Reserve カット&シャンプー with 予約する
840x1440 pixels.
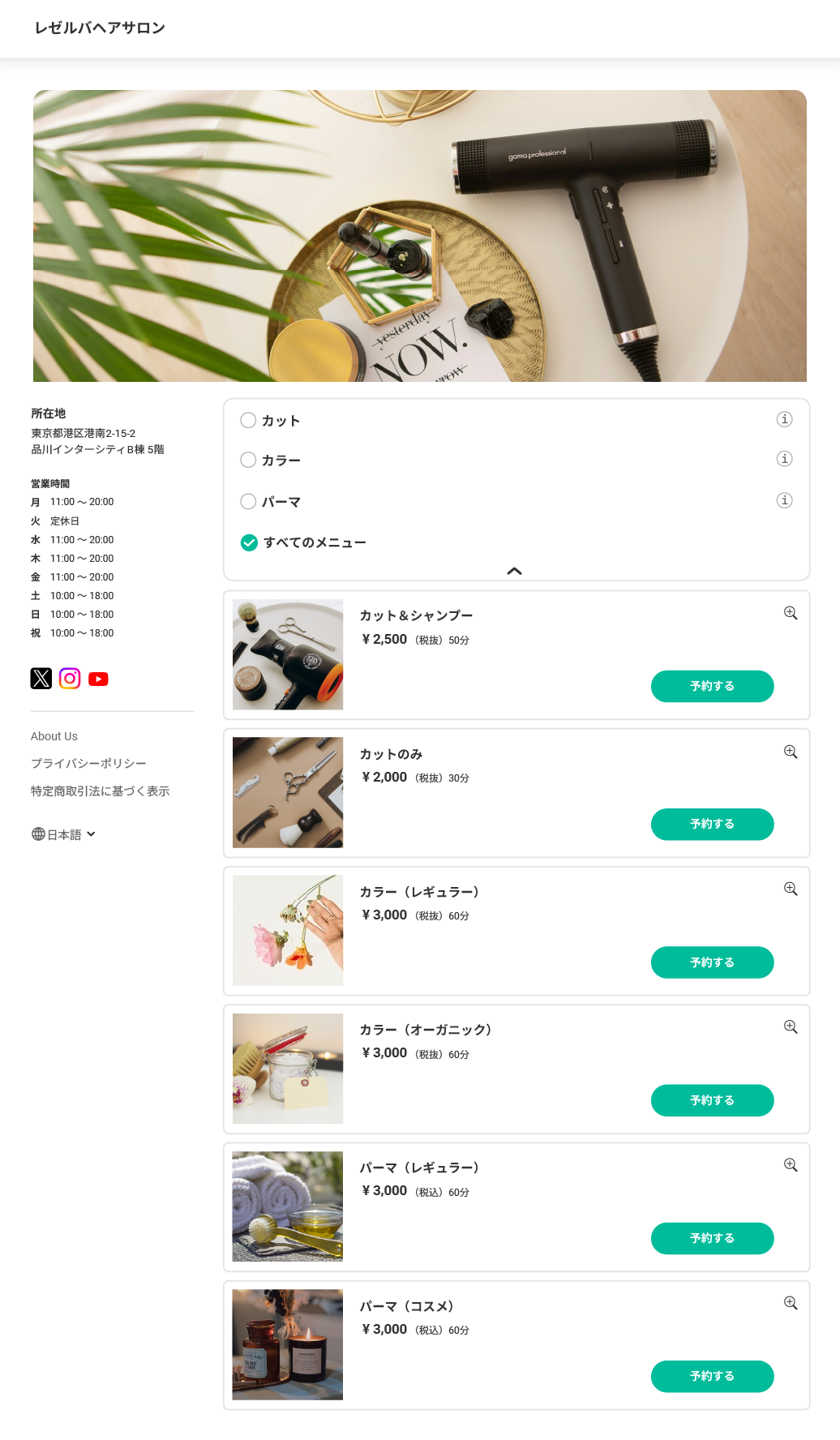pyautogui.click(x=712, y=686)
